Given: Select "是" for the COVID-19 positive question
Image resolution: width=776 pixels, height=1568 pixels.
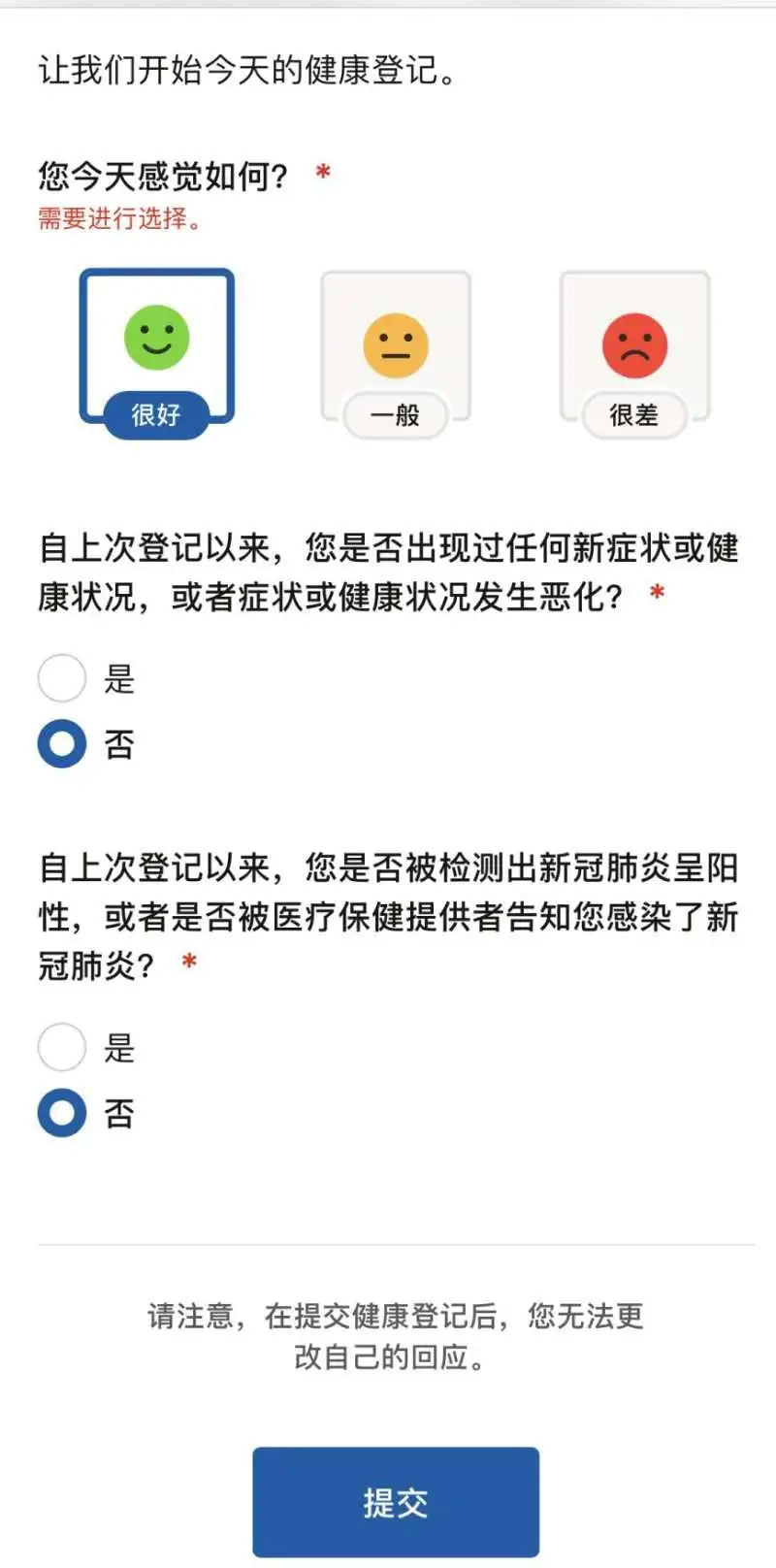Looking at the screenshot, I should 61,1048.
